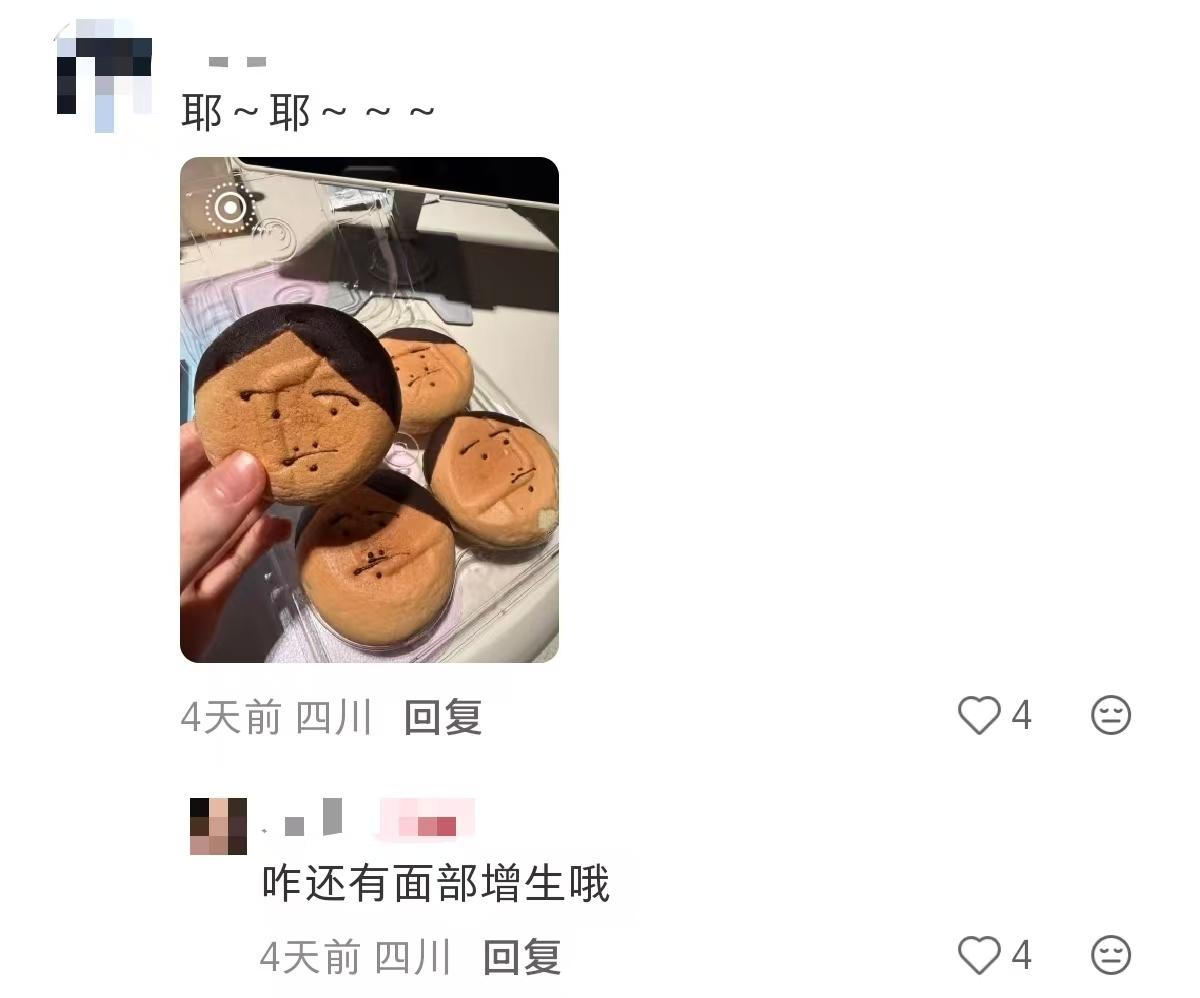Open the pastry photo in the comment

pos(369,410)
